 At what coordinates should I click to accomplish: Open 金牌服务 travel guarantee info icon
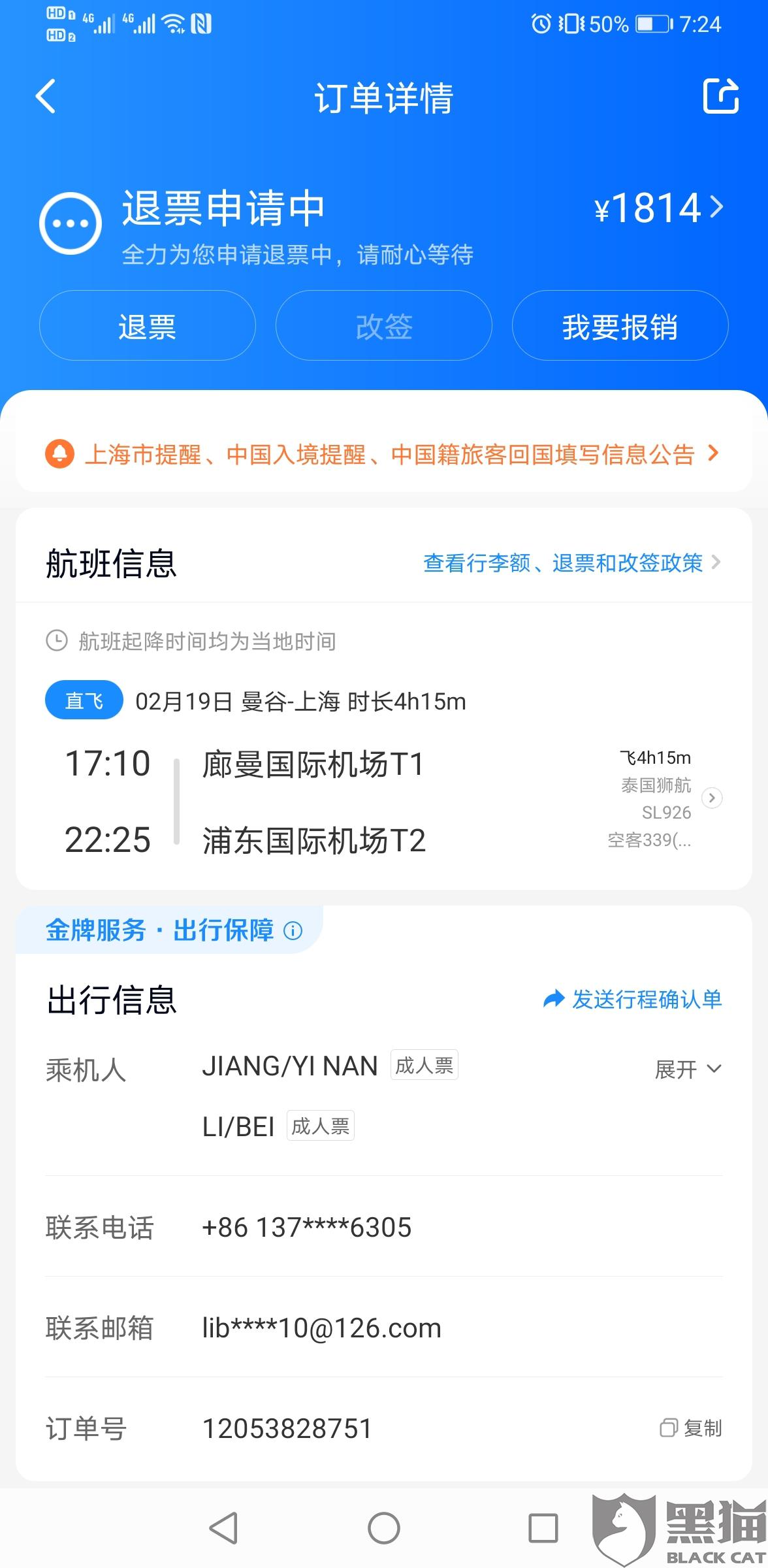[293, 930]
